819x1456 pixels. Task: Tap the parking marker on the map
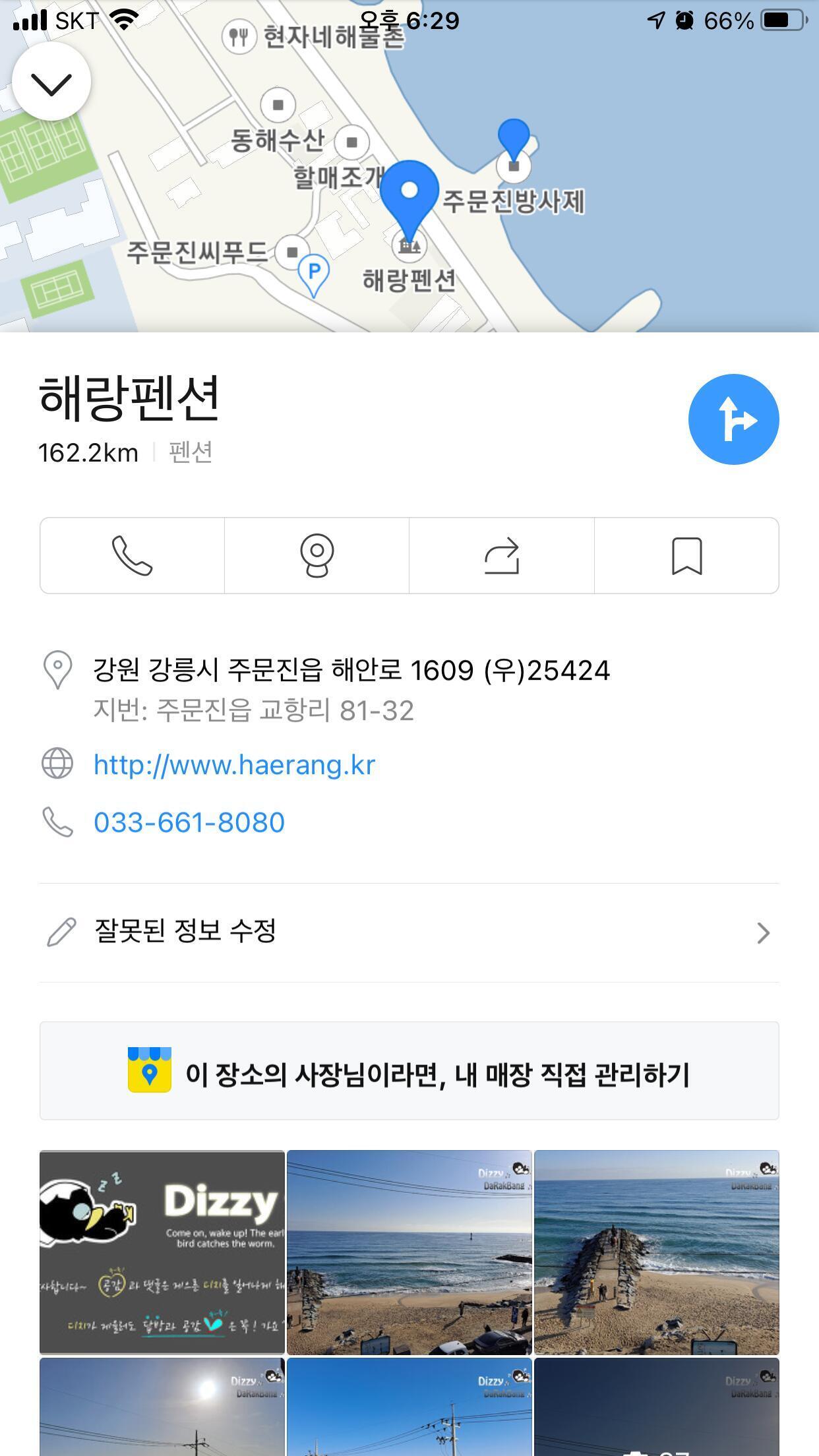click(314, 275)
